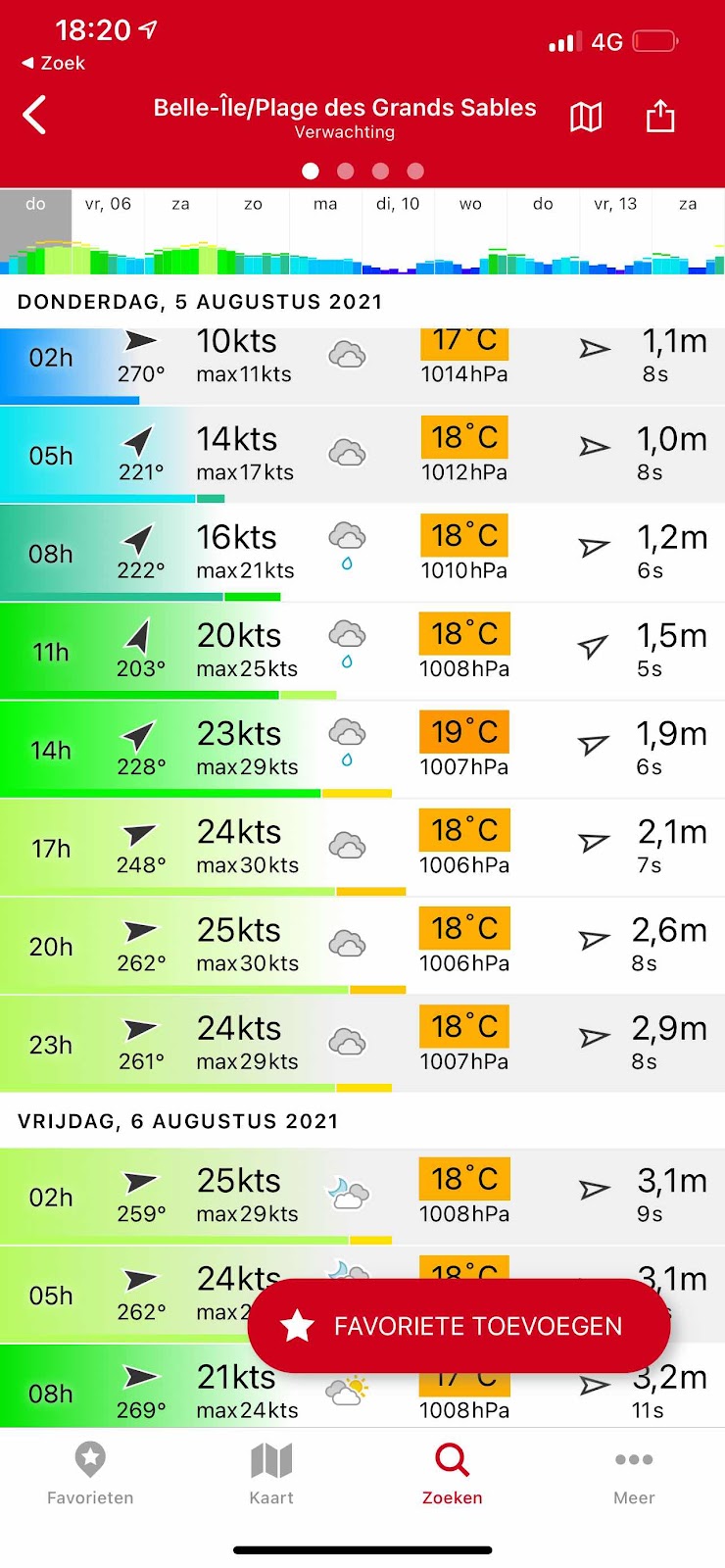Open the Favorieten tab
The image size is (725, 1568).
tap(90, 1473)
